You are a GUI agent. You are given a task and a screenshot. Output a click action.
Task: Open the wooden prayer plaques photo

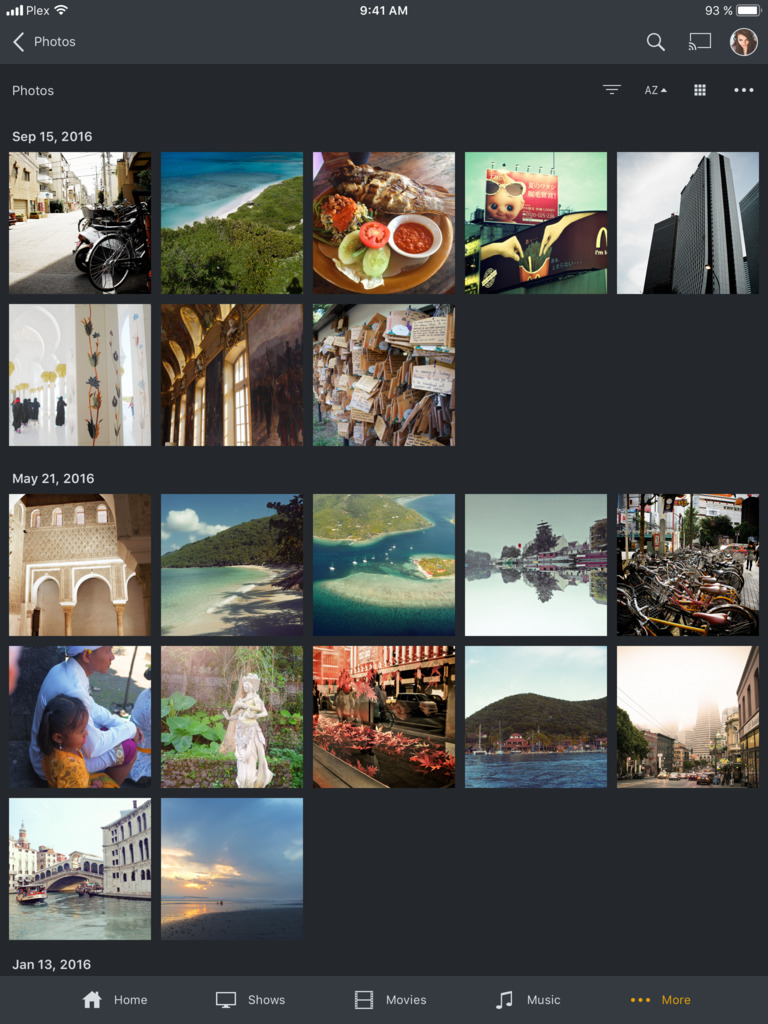(384, 375)
